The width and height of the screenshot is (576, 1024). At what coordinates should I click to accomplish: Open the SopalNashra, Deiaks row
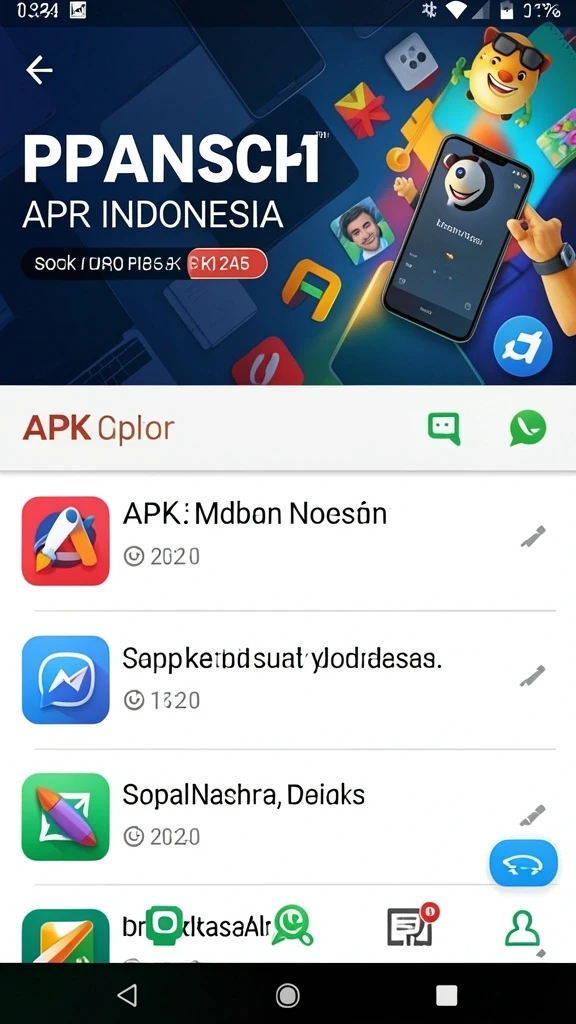tap(288, 817)
